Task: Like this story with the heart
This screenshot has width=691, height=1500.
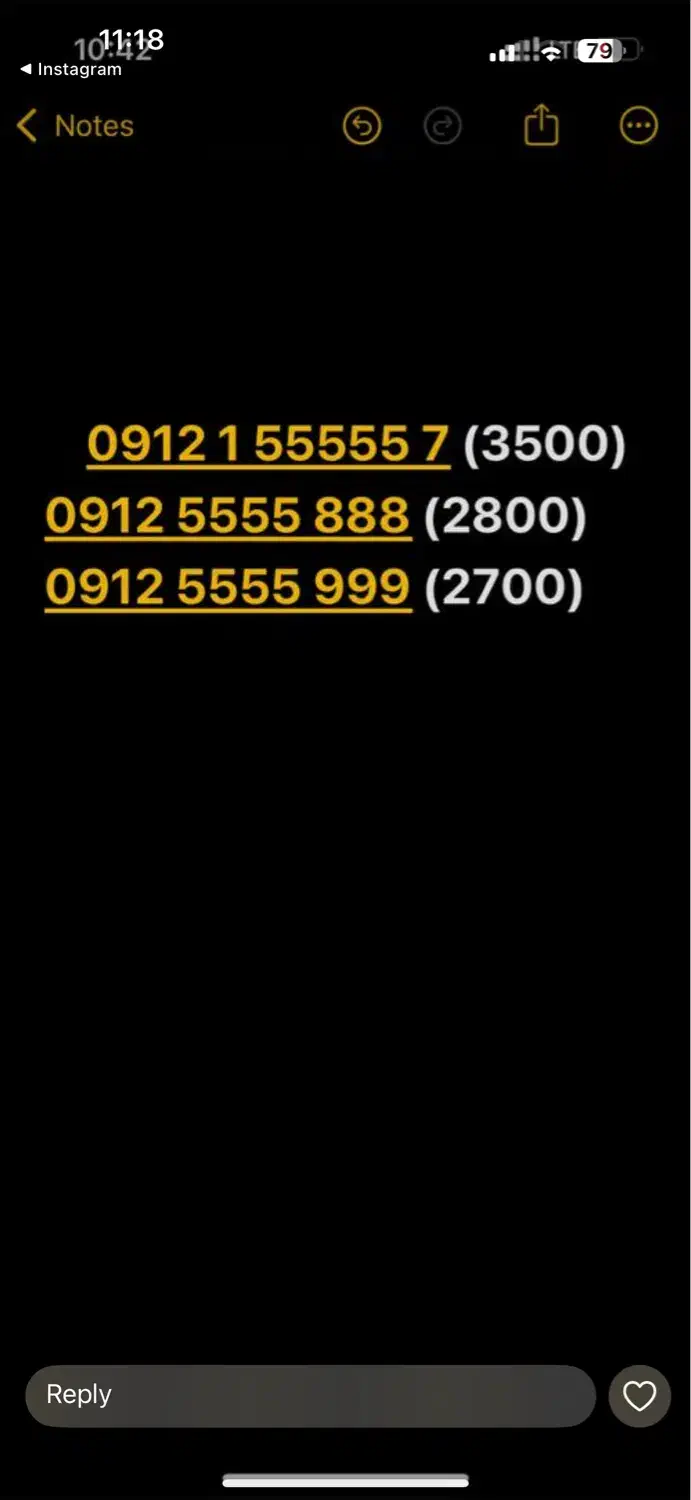Action: [639, 1395]
